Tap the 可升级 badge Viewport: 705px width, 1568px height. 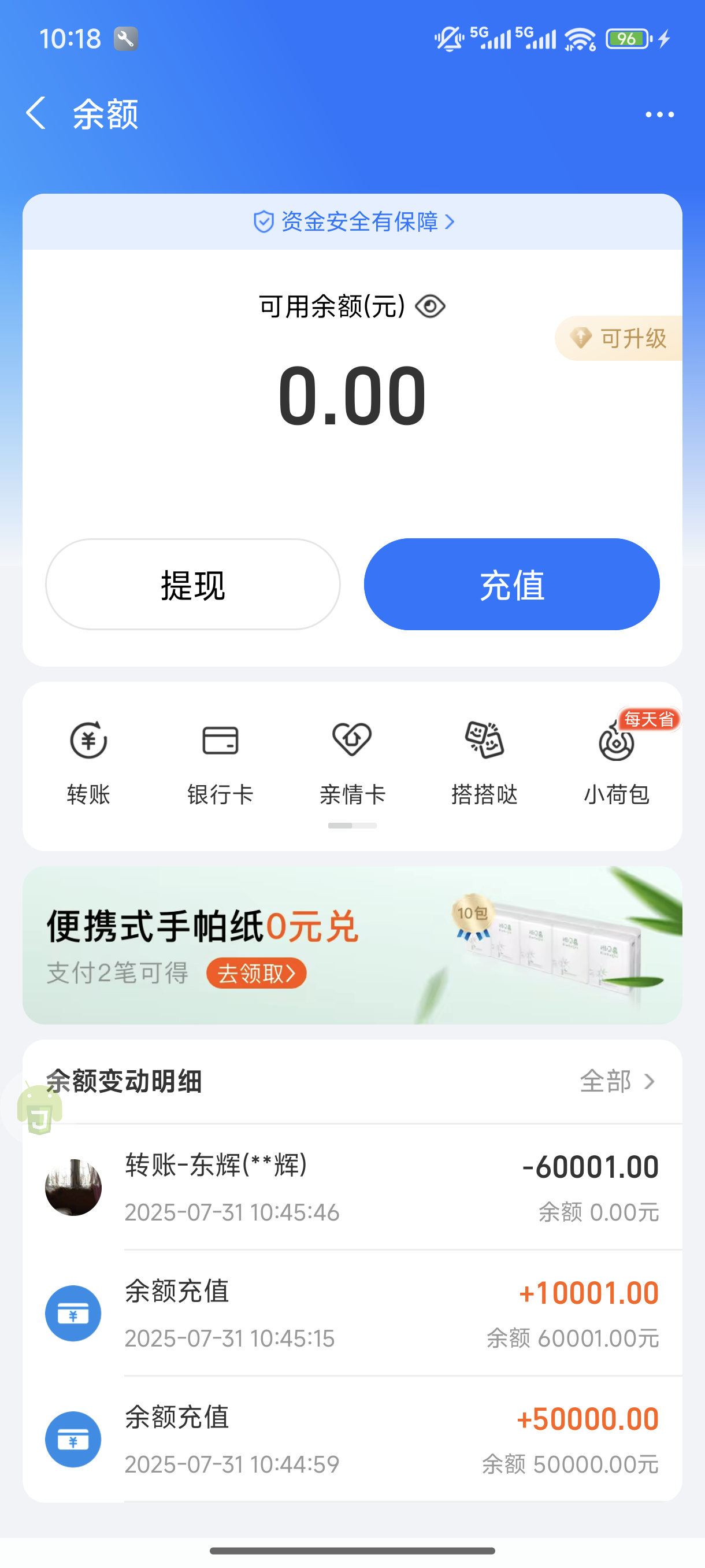click(x=621, y=338)
